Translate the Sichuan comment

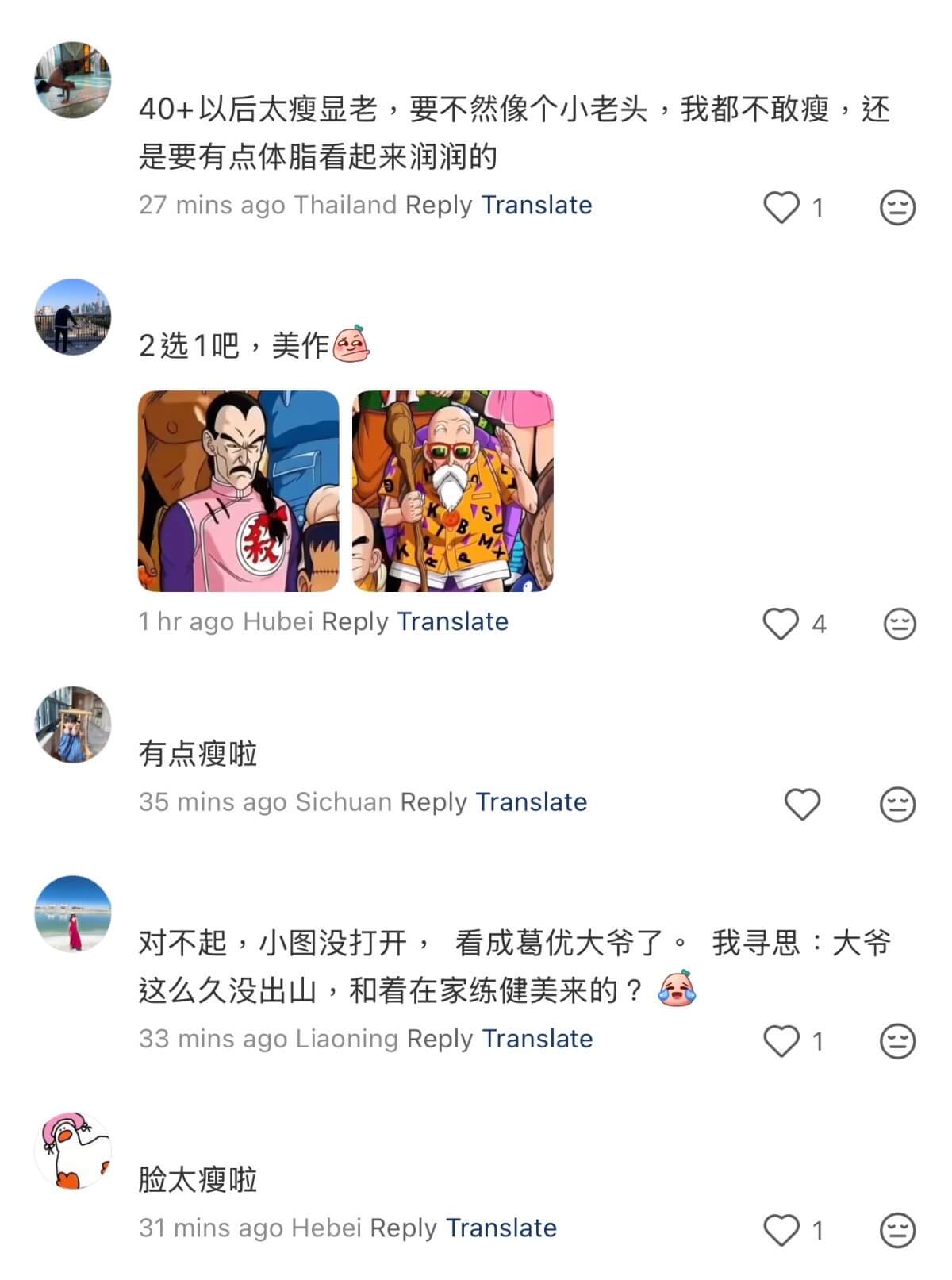coord(532,801)
